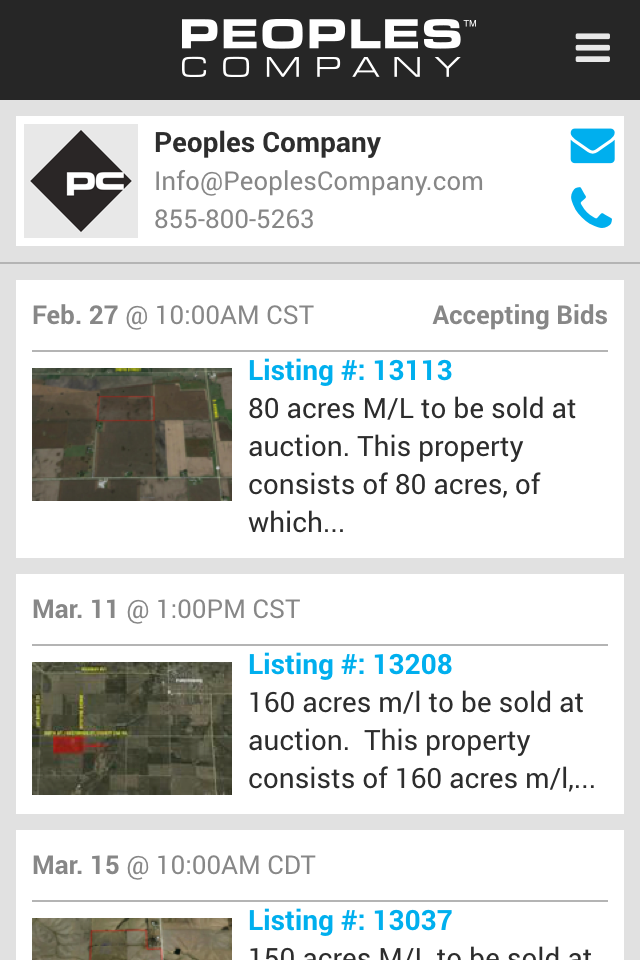The height and width of the screenshot is (960, 640).
Task: Open Listing #: 13113 link
Action: [350, 371]
